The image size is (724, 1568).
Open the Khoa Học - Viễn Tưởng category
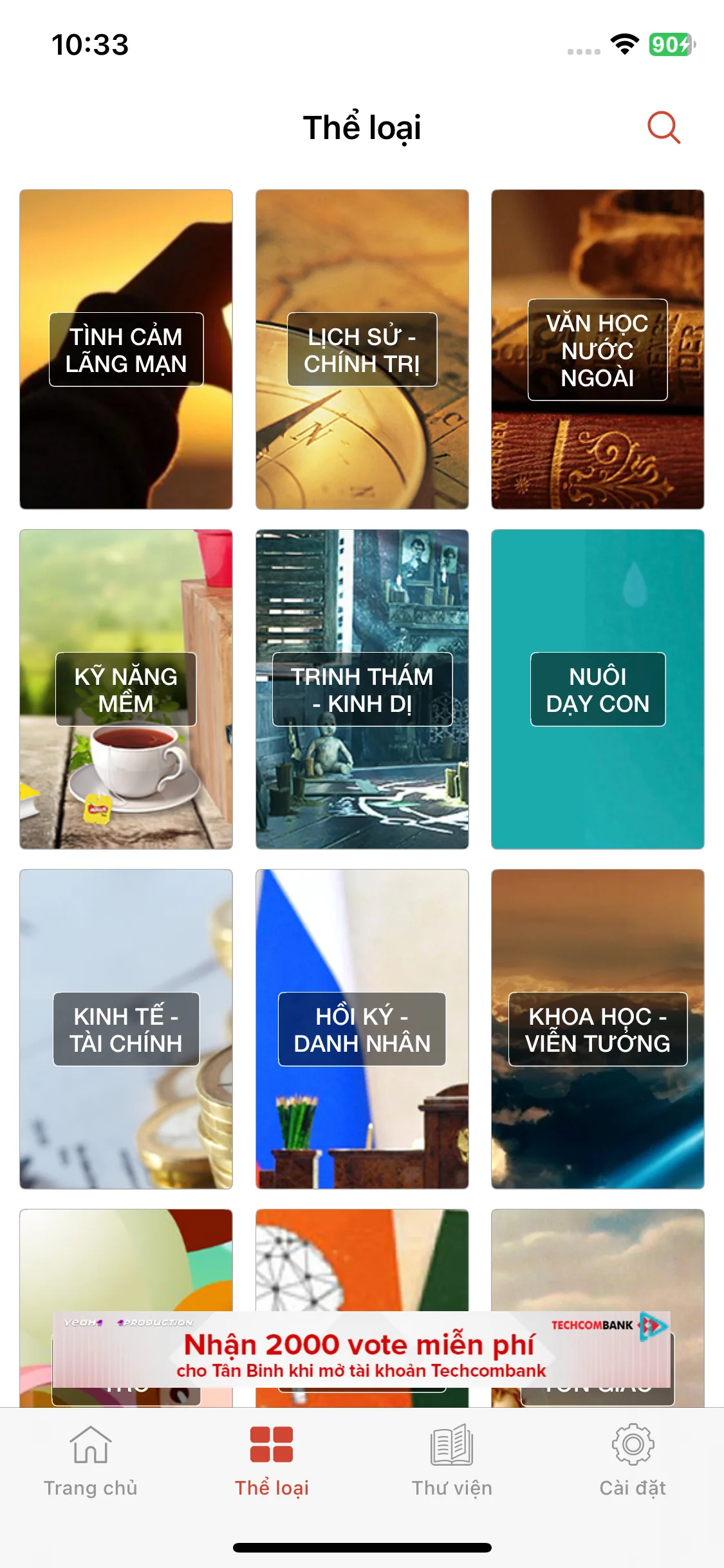(x=597, y=1029)
